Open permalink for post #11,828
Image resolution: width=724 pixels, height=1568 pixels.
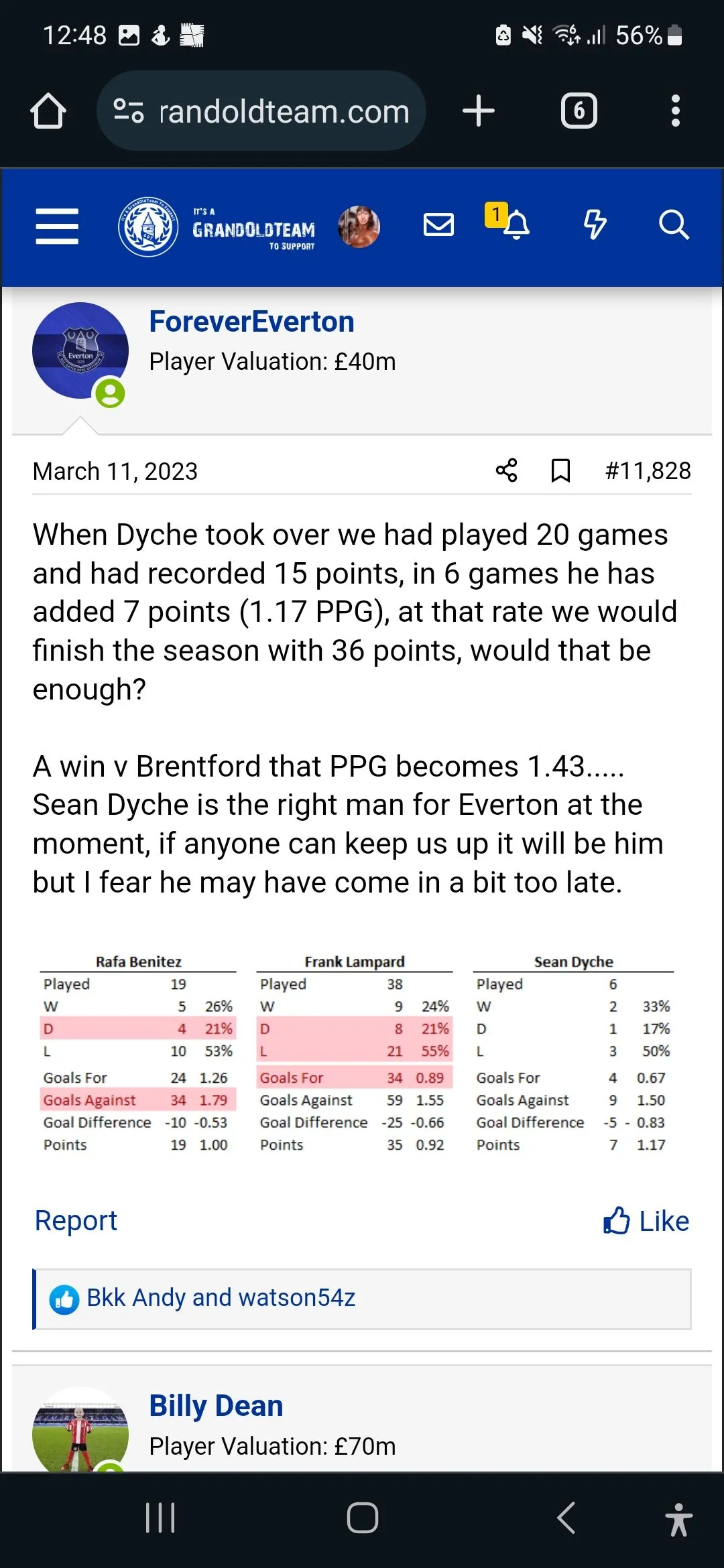tap(648, 470)
